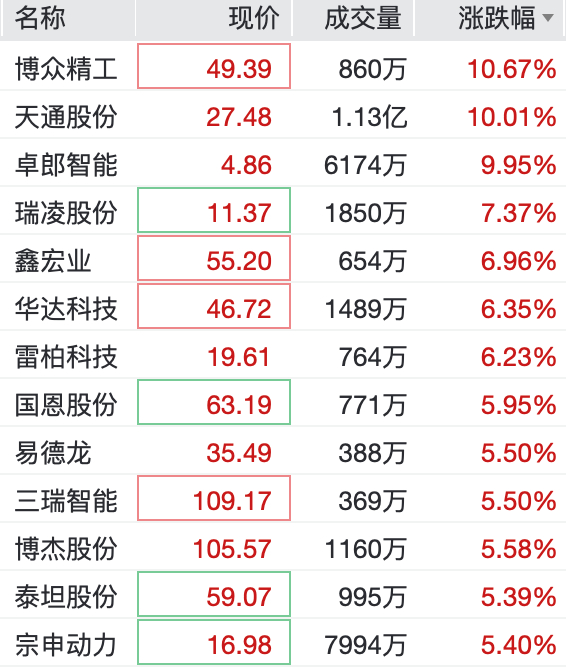Open the 博众精工 stock row
Screen dimensions: 566x668
tap(283, 66)
